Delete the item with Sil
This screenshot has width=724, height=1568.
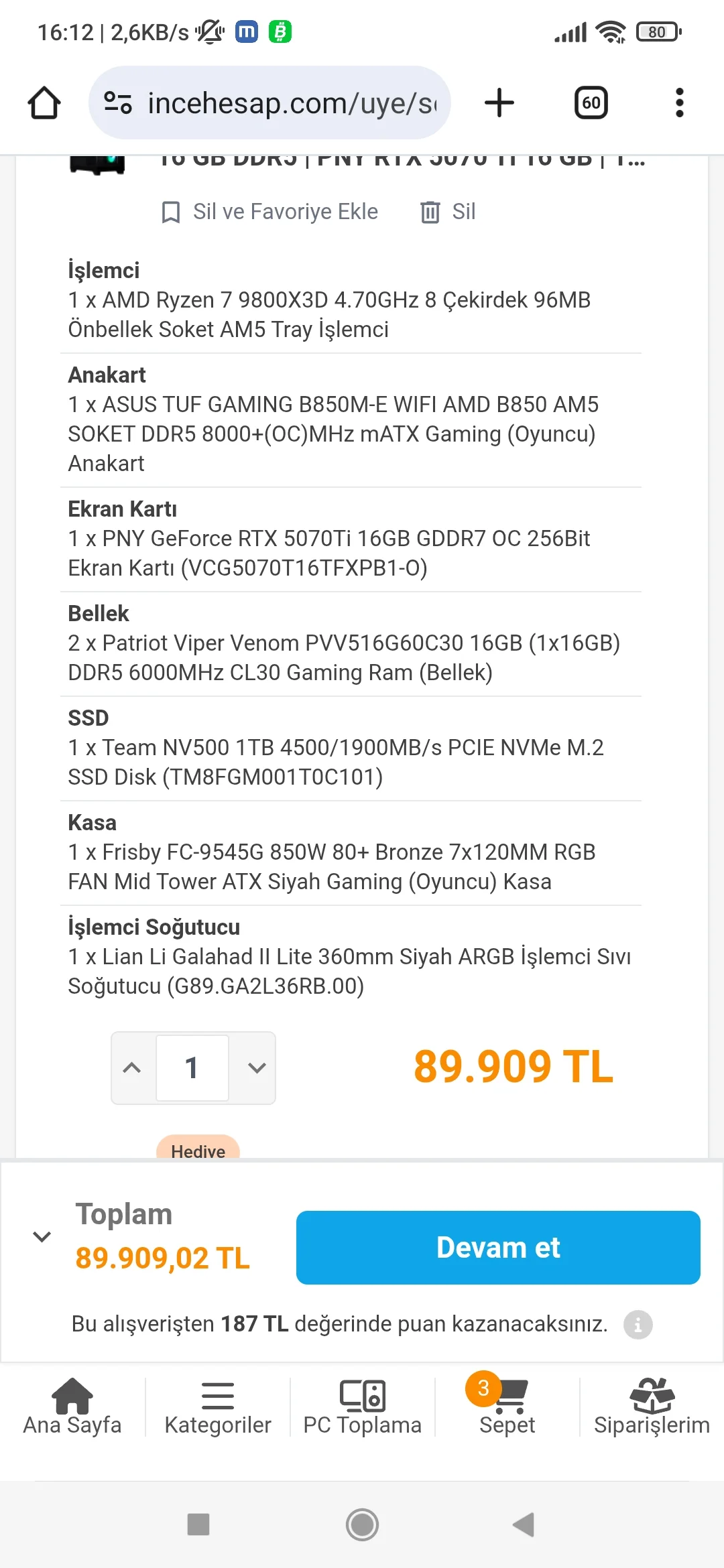(x=448, y=212)
